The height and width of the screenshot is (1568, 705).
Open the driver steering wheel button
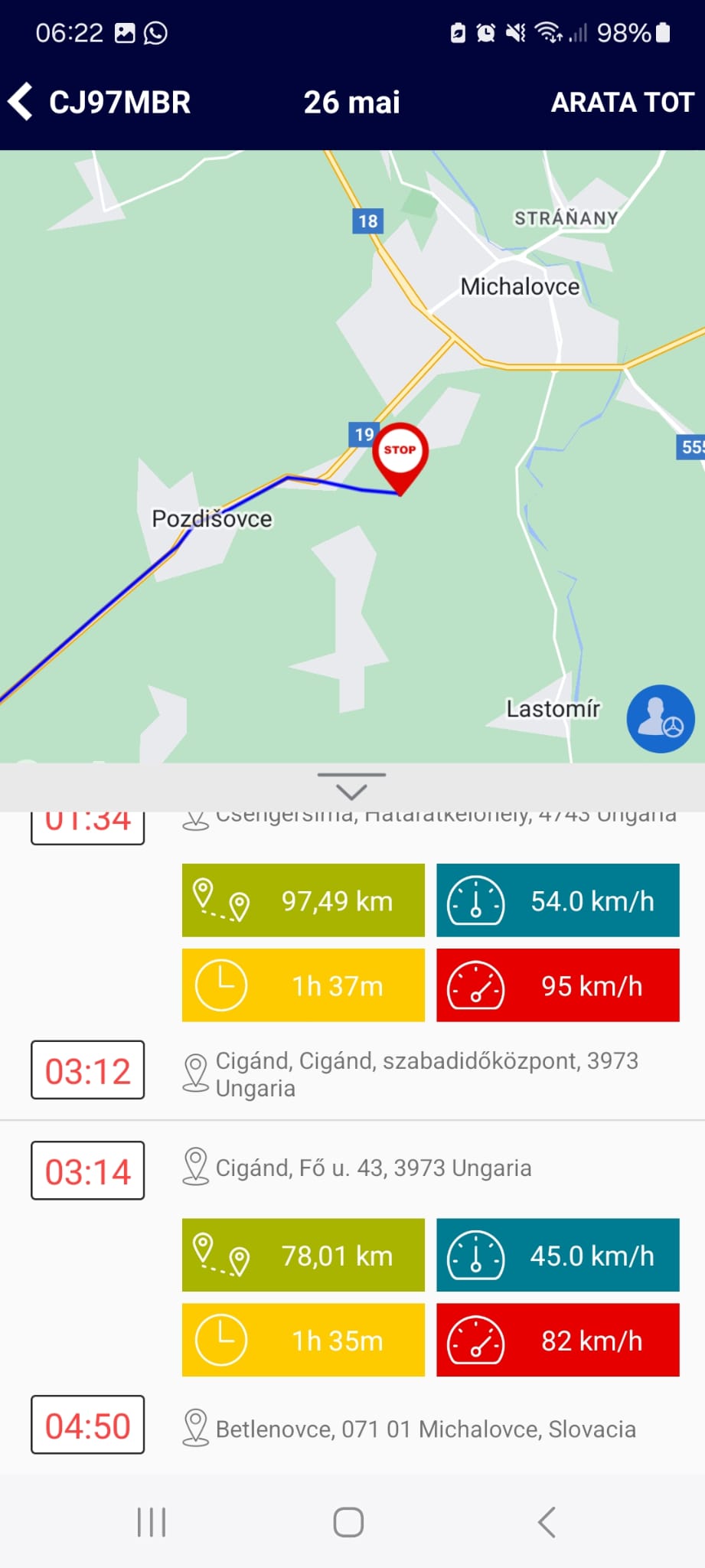point(660,719)
